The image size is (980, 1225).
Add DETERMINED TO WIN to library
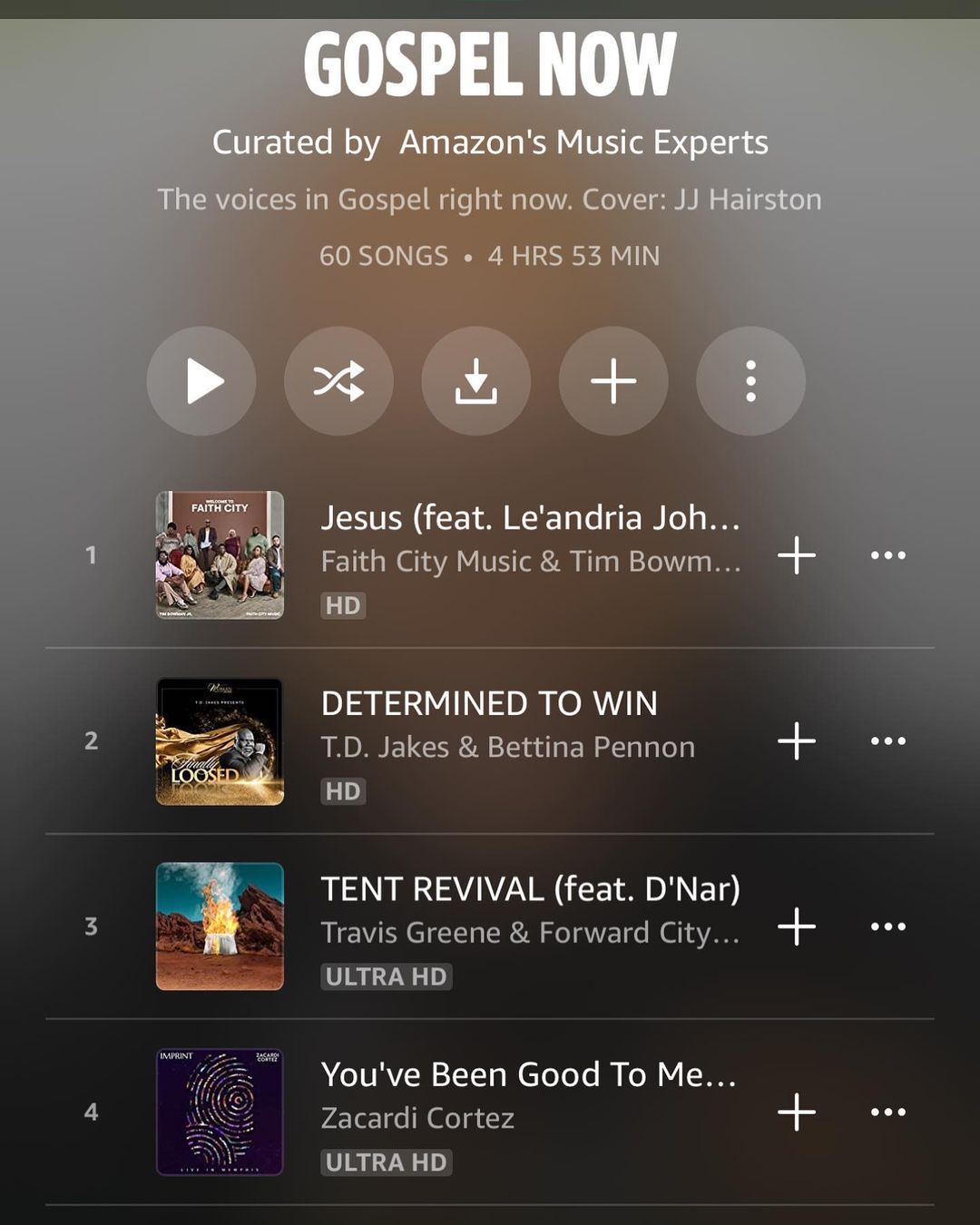(x=797, y=741)
